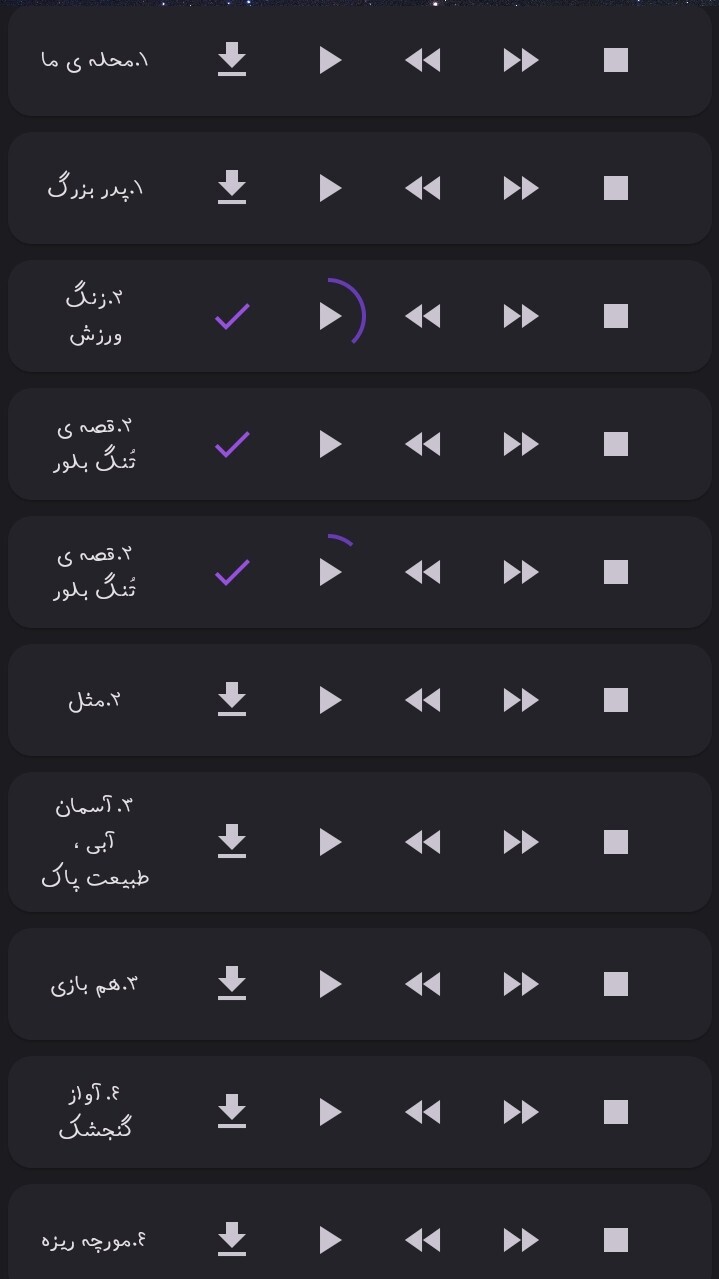Download the track مورچه ریزه

(x=232, y=1240)
